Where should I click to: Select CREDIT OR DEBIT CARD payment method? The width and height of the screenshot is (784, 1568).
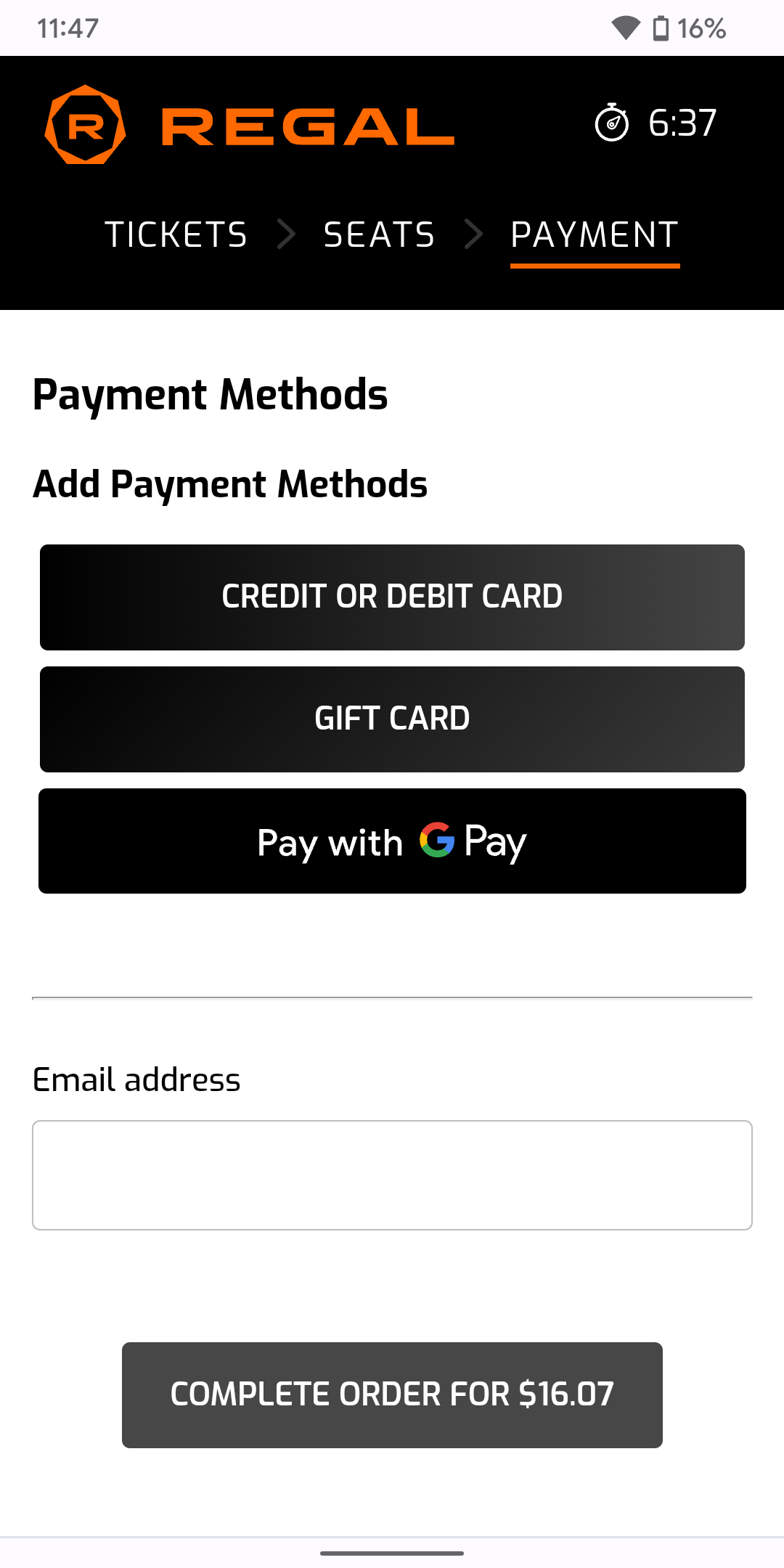(392, 596)
